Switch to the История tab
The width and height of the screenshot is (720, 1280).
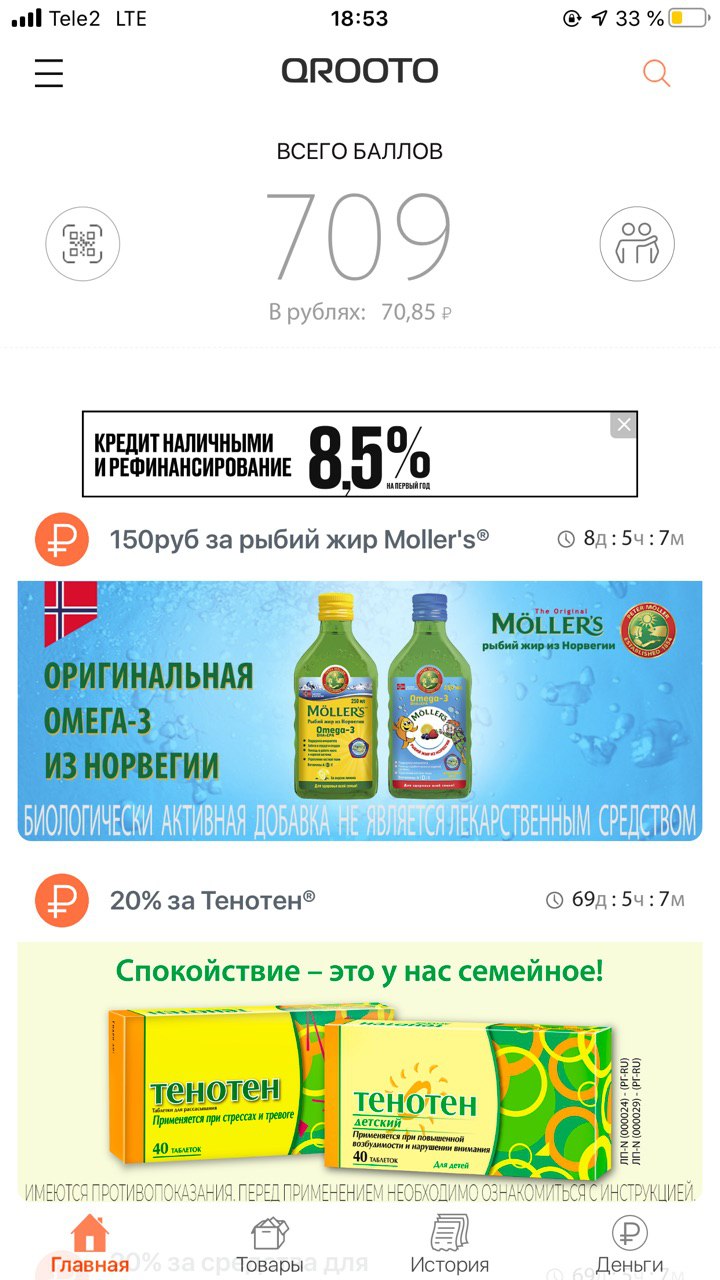[450, 1244]
